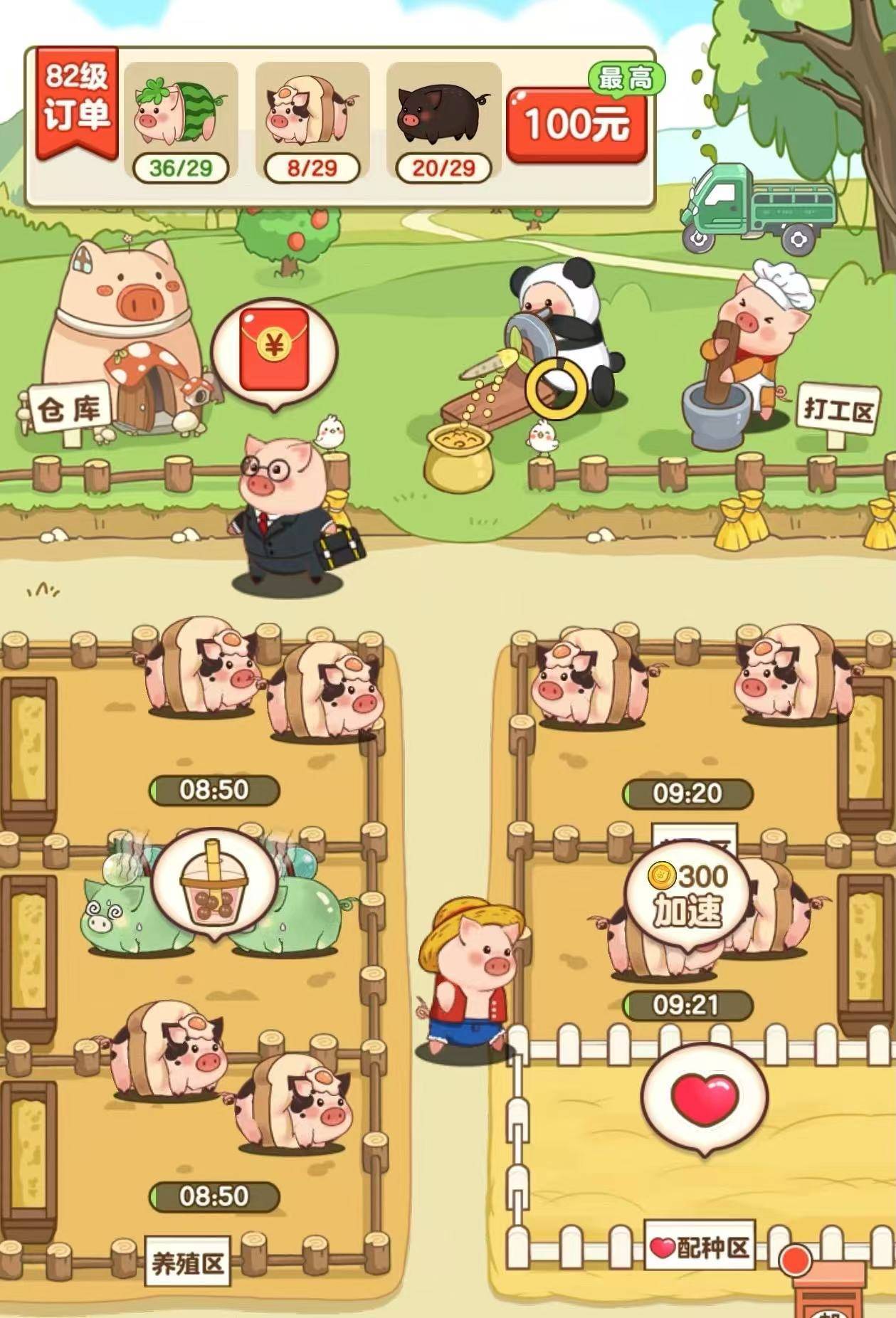Tap the red heart breeding bubble
This screenshot has height=1318, width=896.
704,1098
